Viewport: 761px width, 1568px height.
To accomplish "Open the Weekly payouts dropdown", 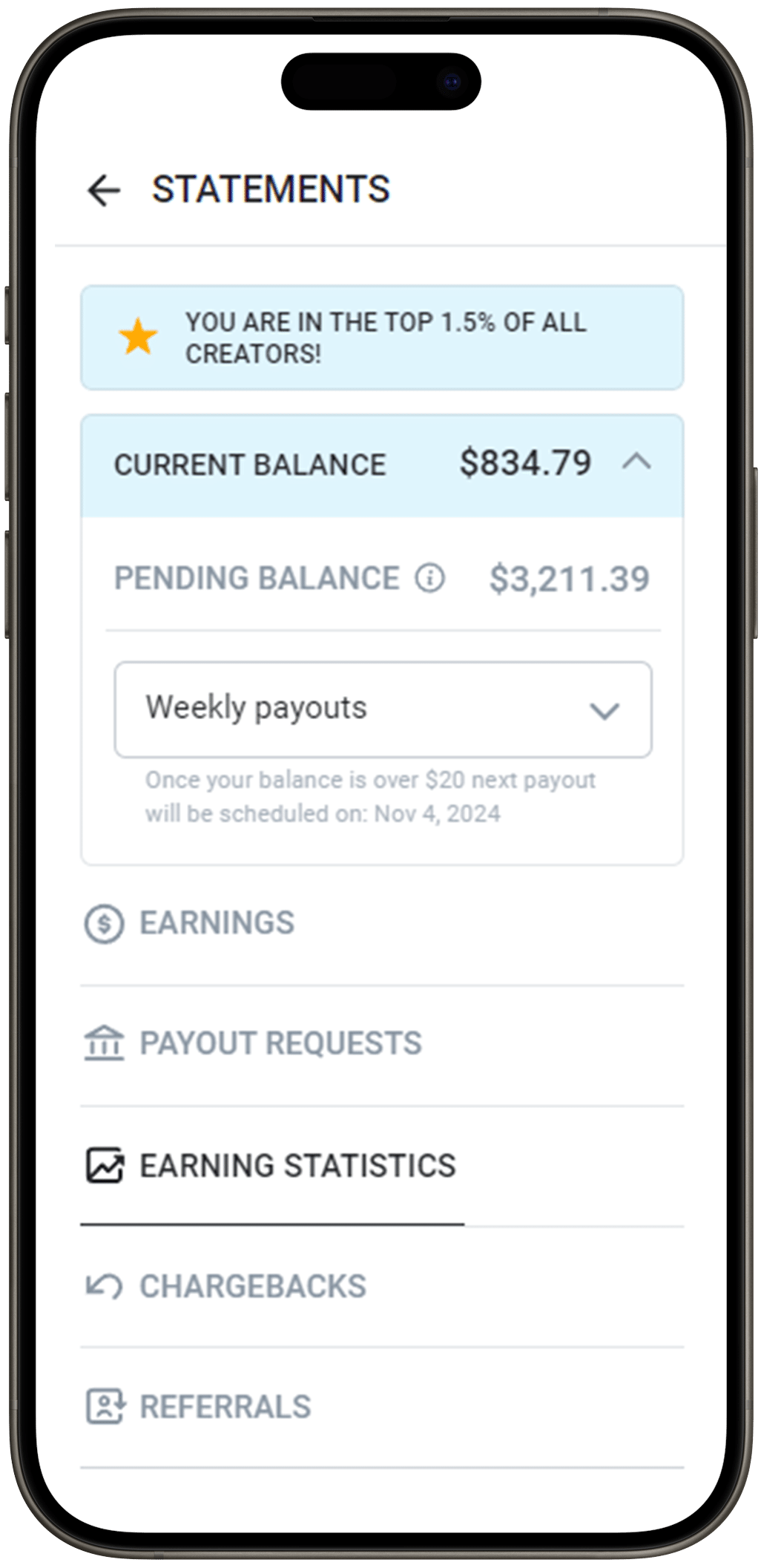I will click(383, 709).
